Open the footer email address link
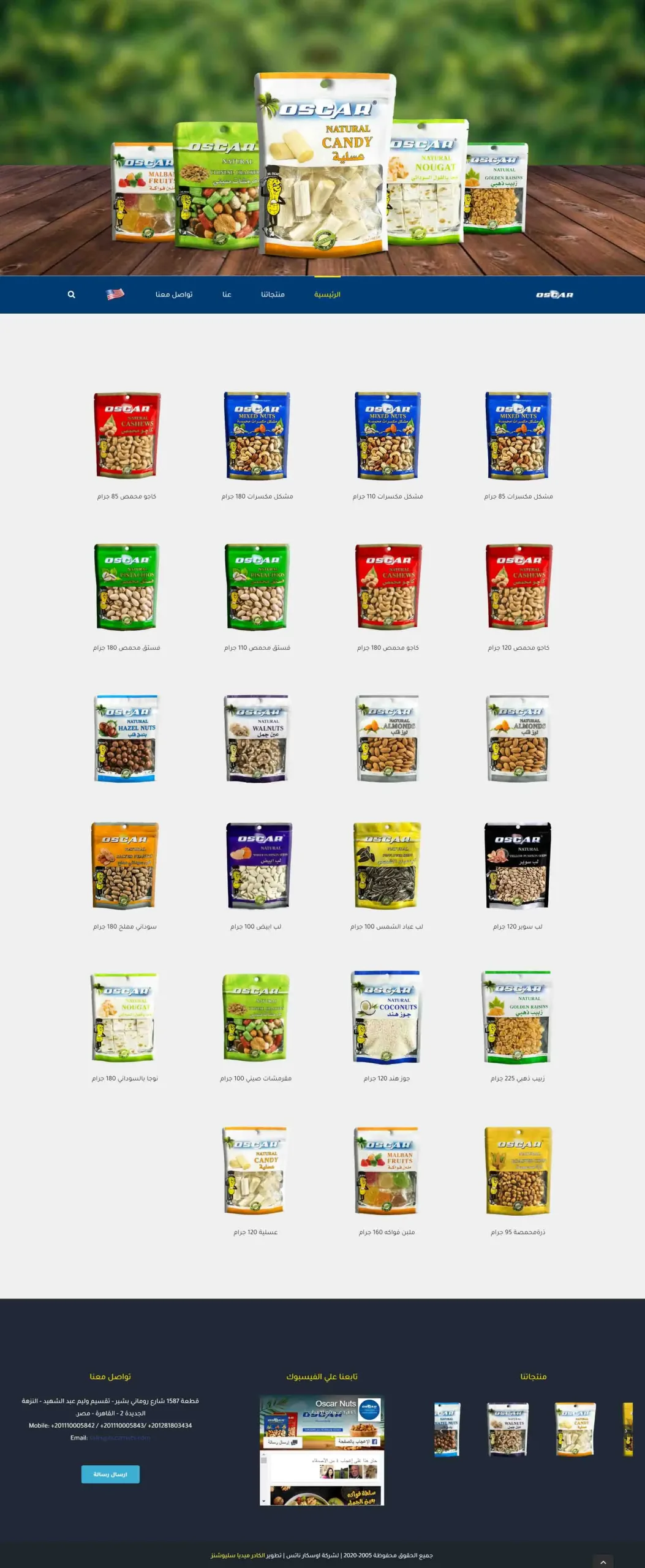The image size is (645, 1568). [120, 1438]
